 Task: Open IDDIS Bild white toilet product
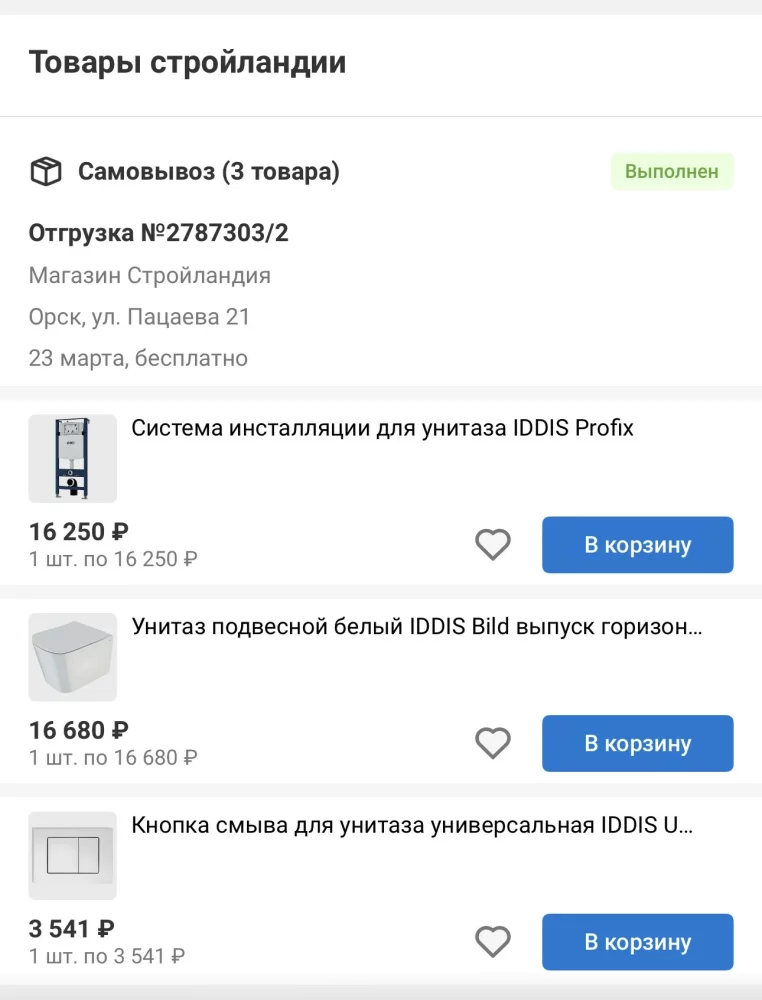pyautogui.click(x=416, y=628)
